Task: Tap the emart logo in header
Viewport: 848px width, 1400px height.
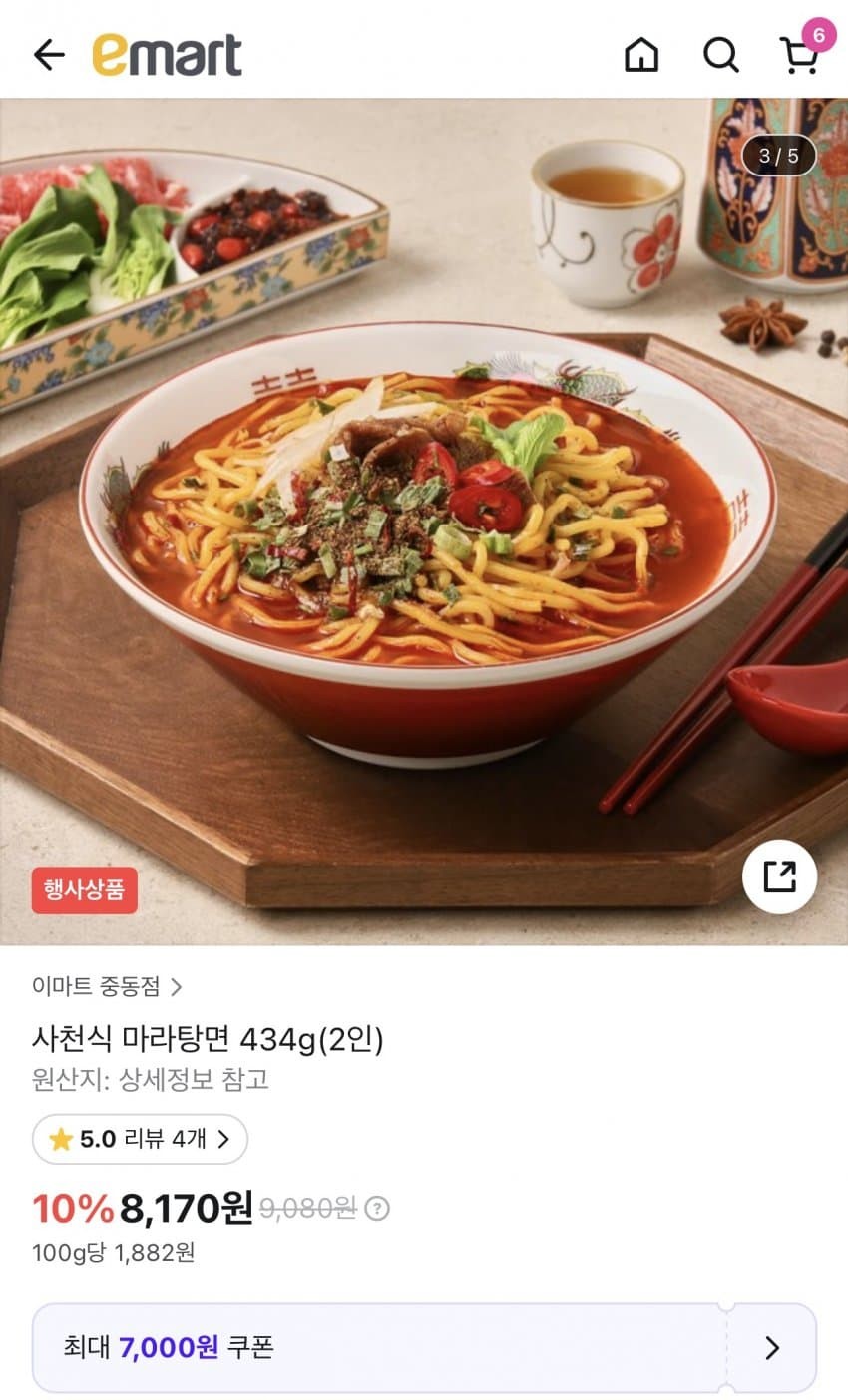Action: coord(167,55)
